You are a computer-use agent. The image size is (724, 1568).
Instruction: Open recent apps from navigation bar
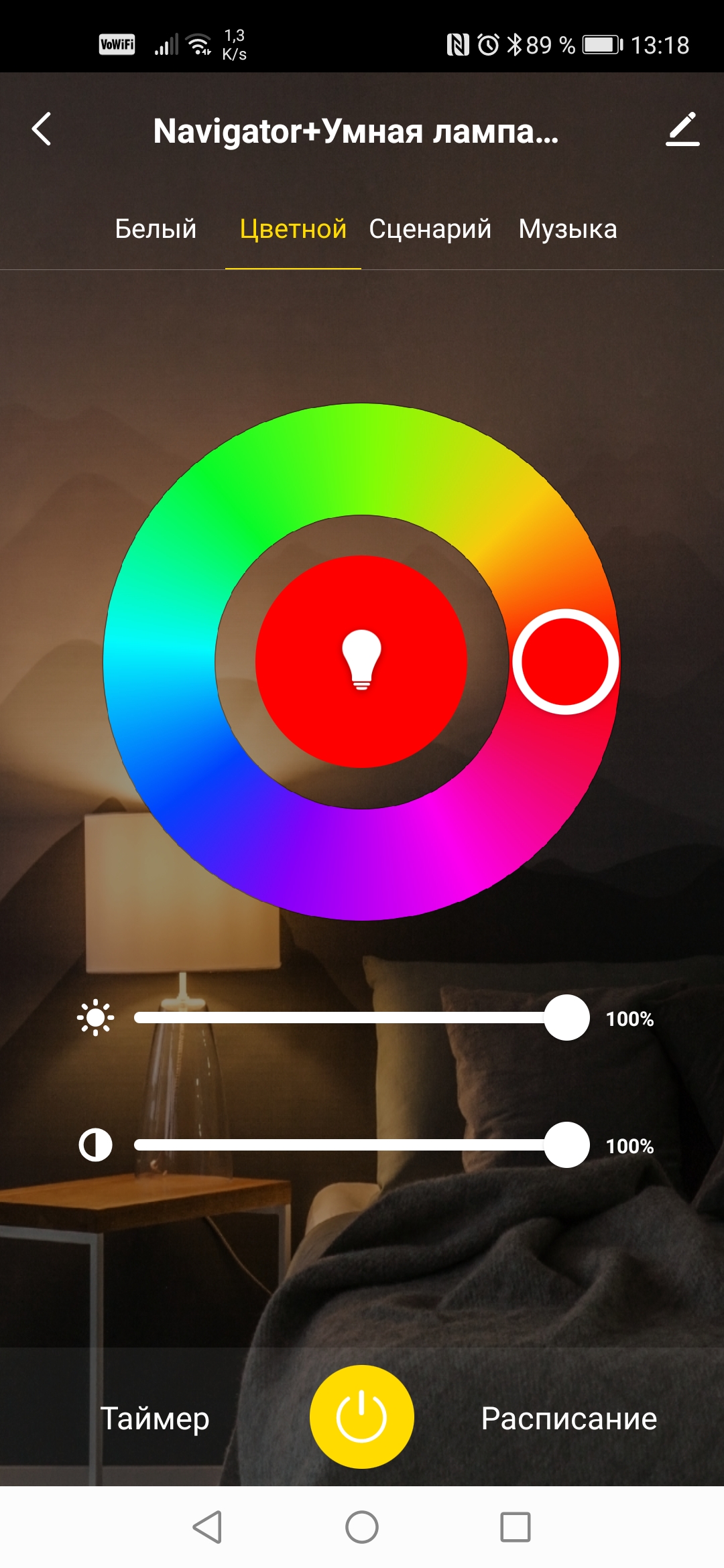point(515,1528)
